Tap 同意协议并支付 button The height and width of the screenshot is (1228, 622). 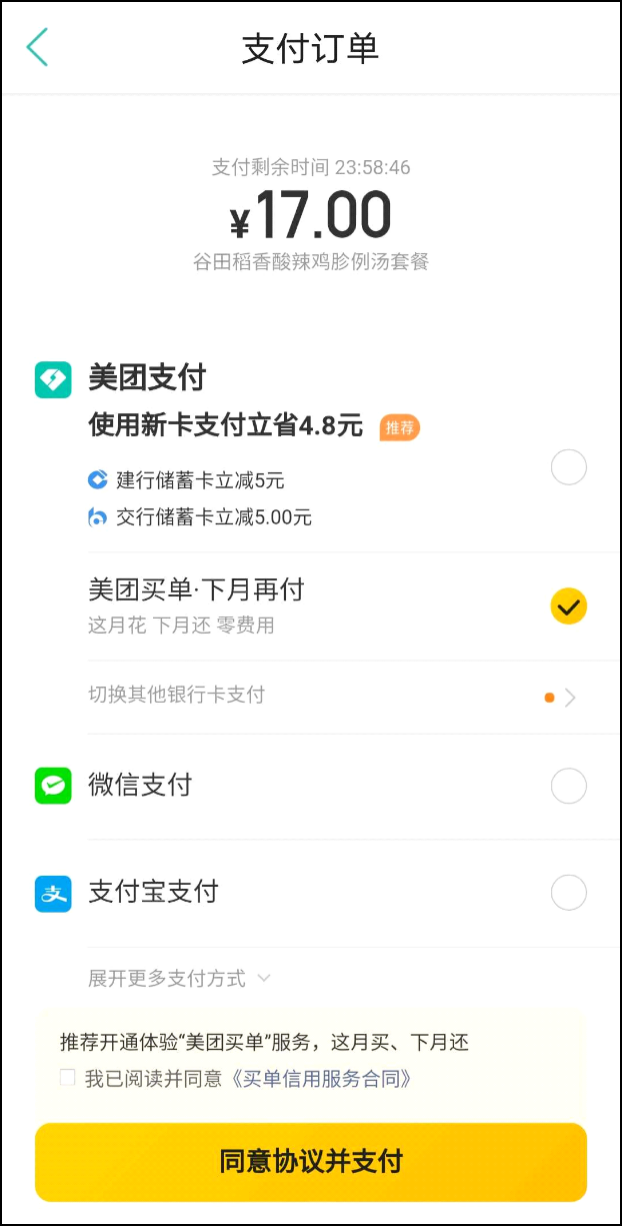pyautogui.click(x=311, y=1162)
